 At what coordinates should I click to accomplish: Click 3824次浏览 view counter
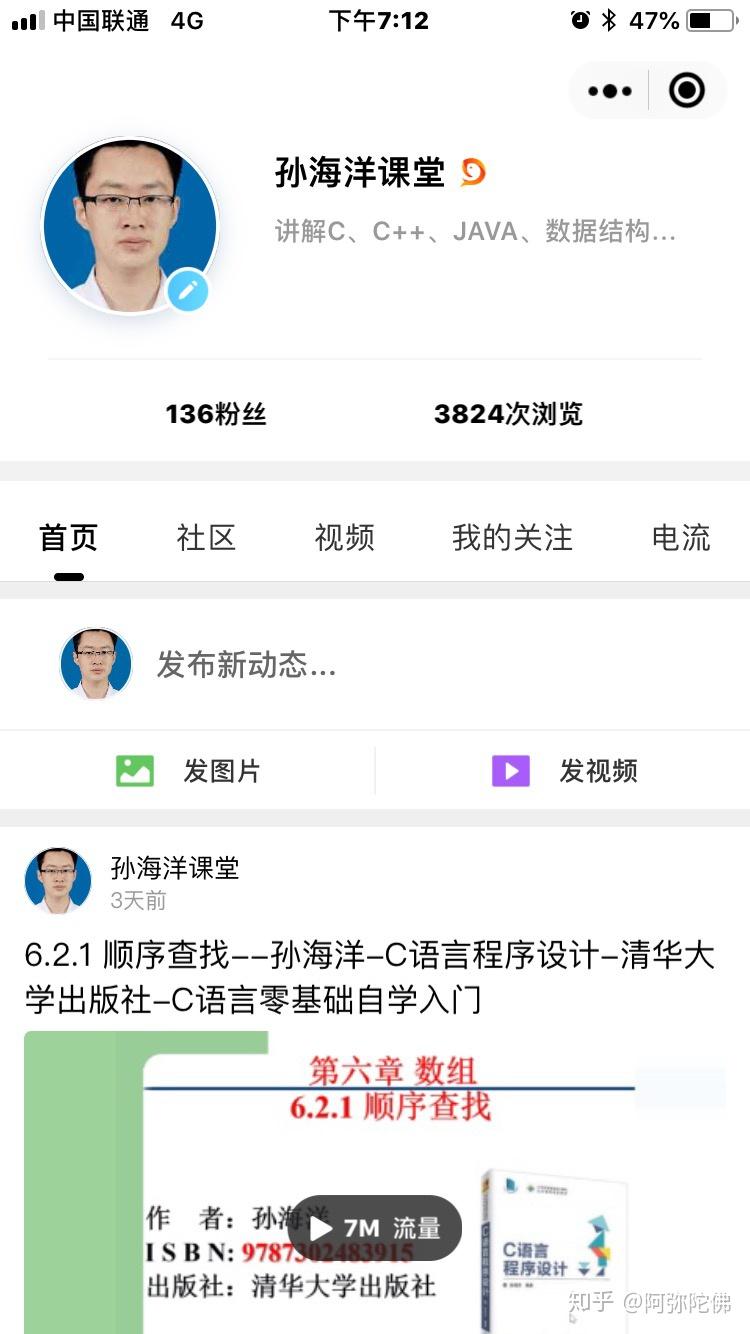click(x=509, y=414)
